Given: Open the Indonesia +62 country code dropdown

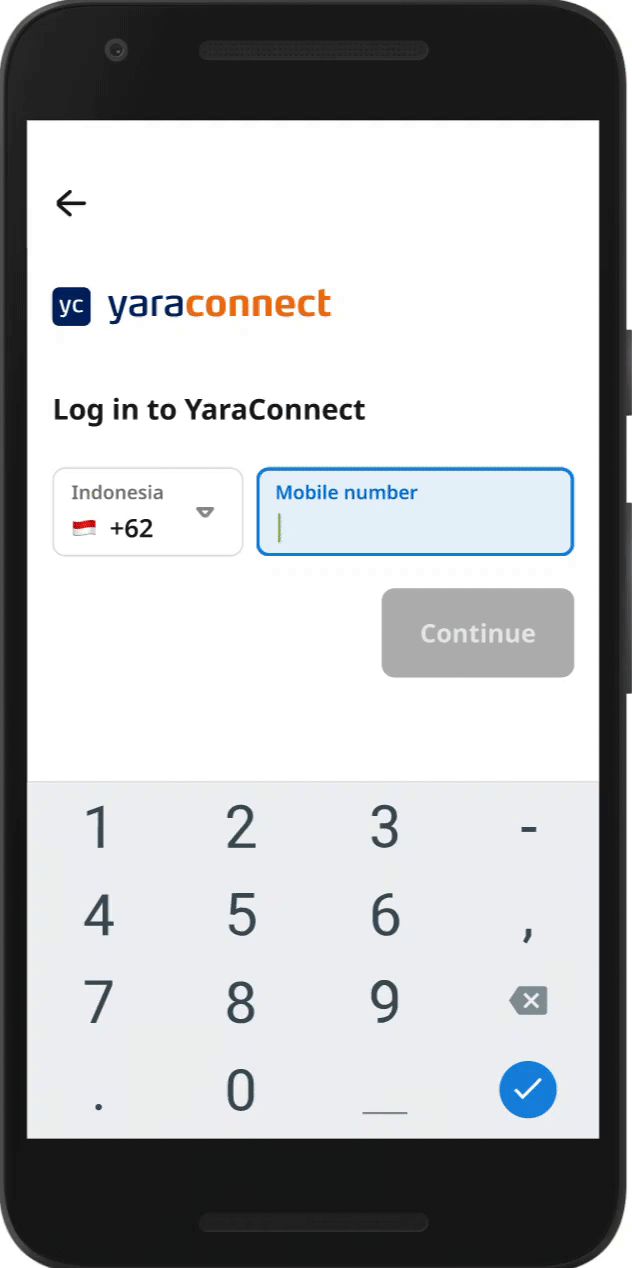Looking at the screenshot, I should 148,511.
